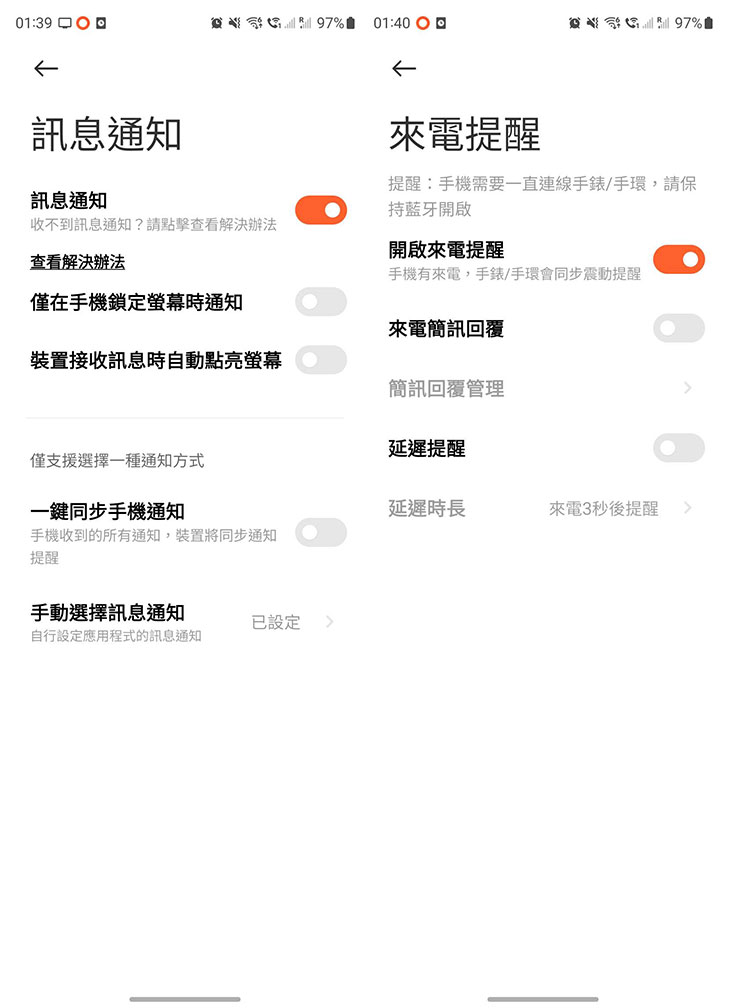The height and width of the screenshot is (1008, 740).
Task: Open the 查看解決辦法 link
Action: [77, 262]
